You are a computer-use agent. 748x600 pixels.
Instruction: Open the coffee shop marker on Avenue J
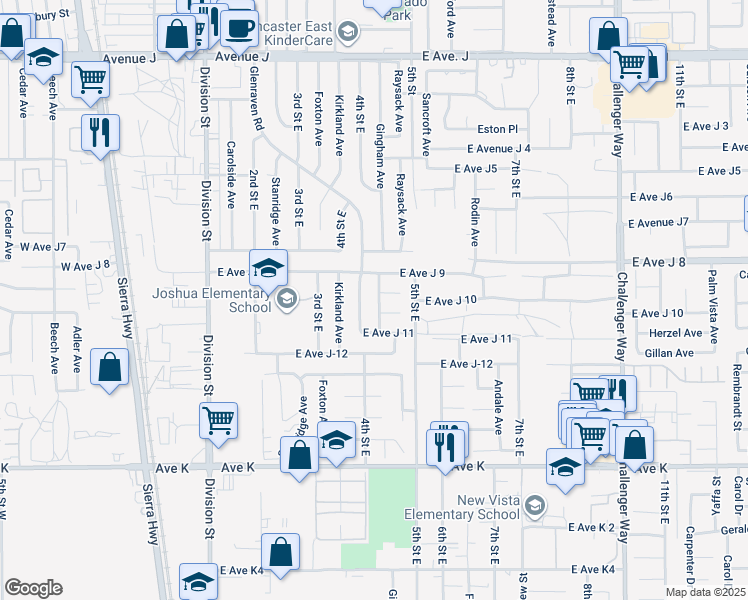tap(240, 29)
